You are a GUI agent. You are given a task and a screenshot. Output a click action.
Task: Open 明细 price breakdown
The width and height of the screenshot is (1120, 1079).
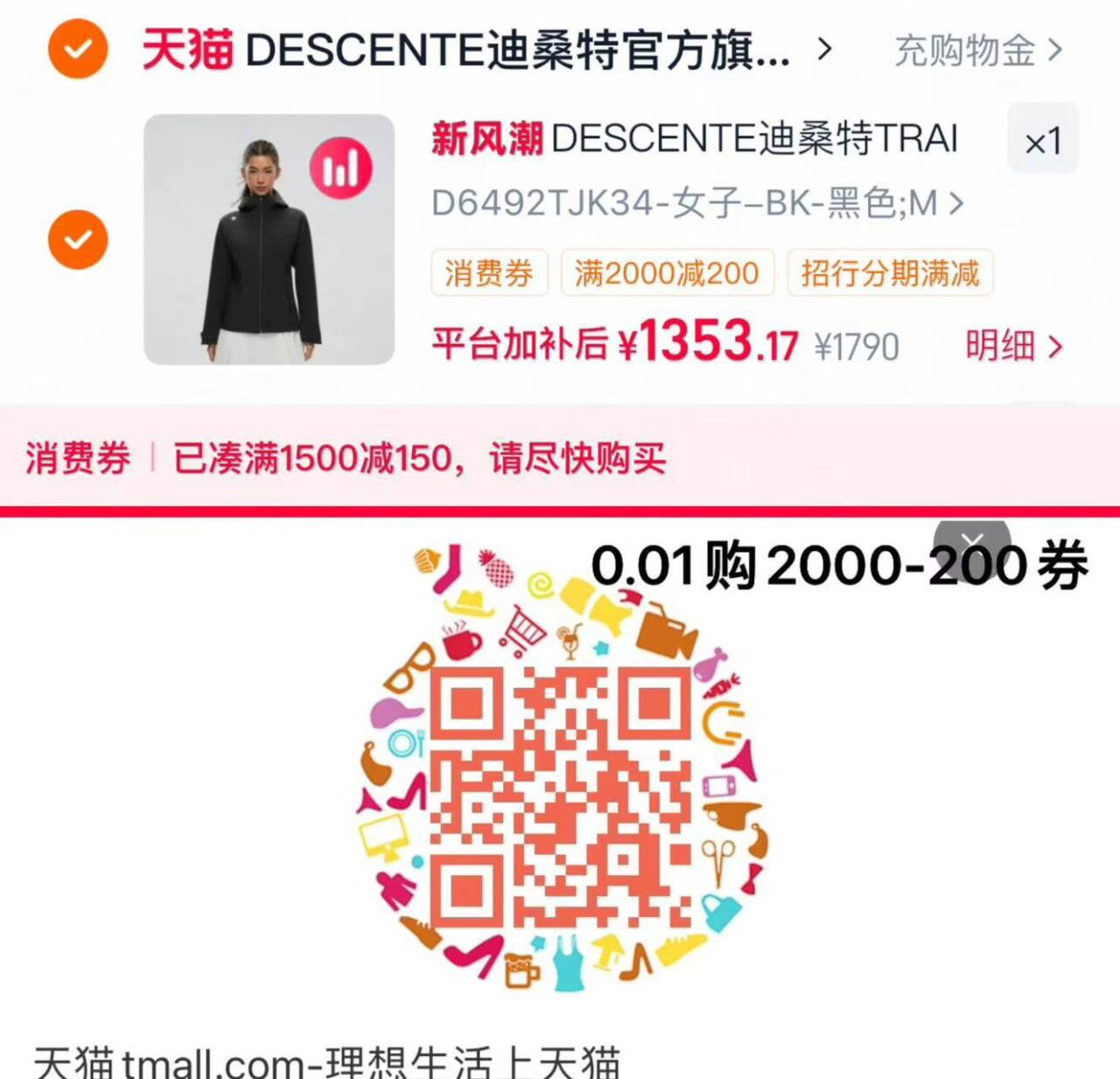click(1014, 346)
